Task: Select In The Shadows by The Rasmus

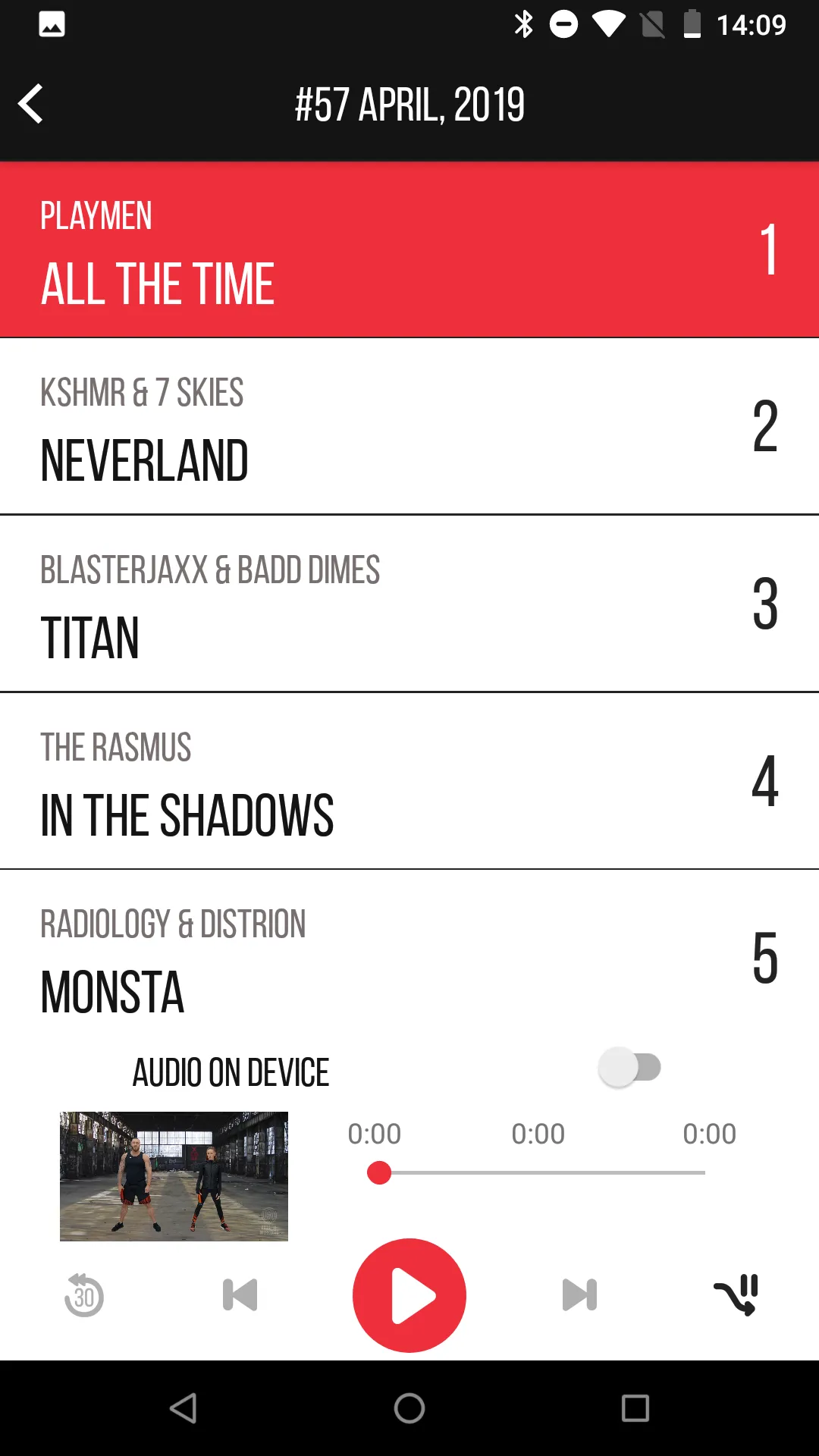Action: (409, 780)
